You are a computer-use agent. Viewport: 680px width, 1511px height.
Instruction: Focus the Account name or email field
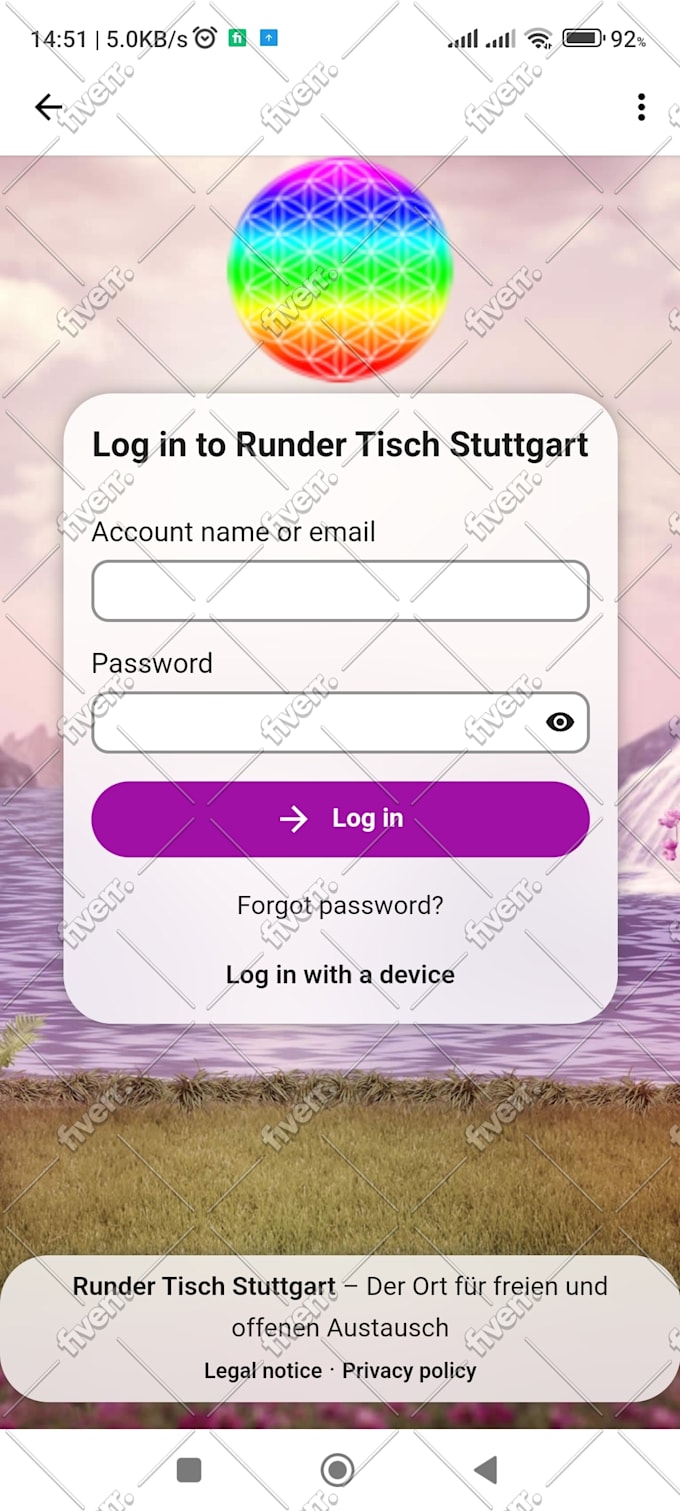point(340,591)
